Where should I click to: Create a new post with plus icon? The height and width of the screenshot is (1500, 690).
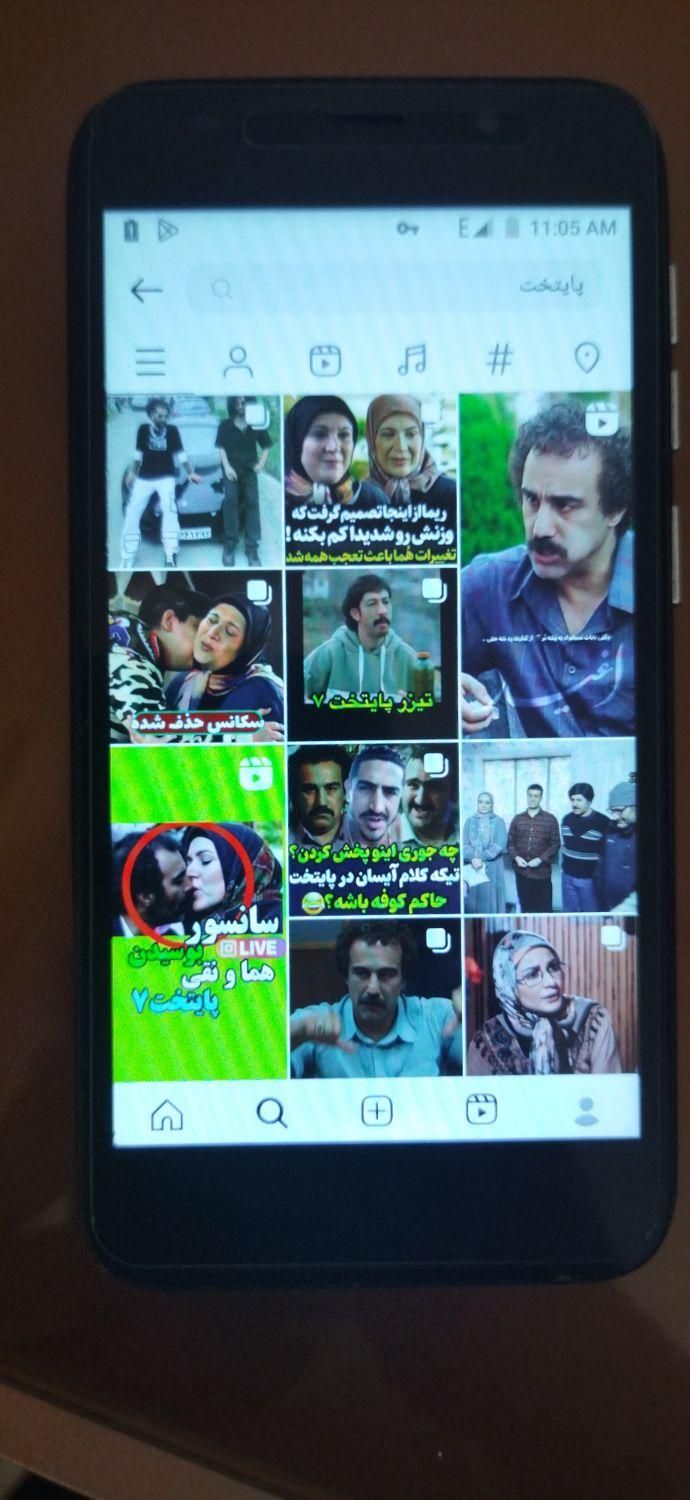tap(376, 1111)
